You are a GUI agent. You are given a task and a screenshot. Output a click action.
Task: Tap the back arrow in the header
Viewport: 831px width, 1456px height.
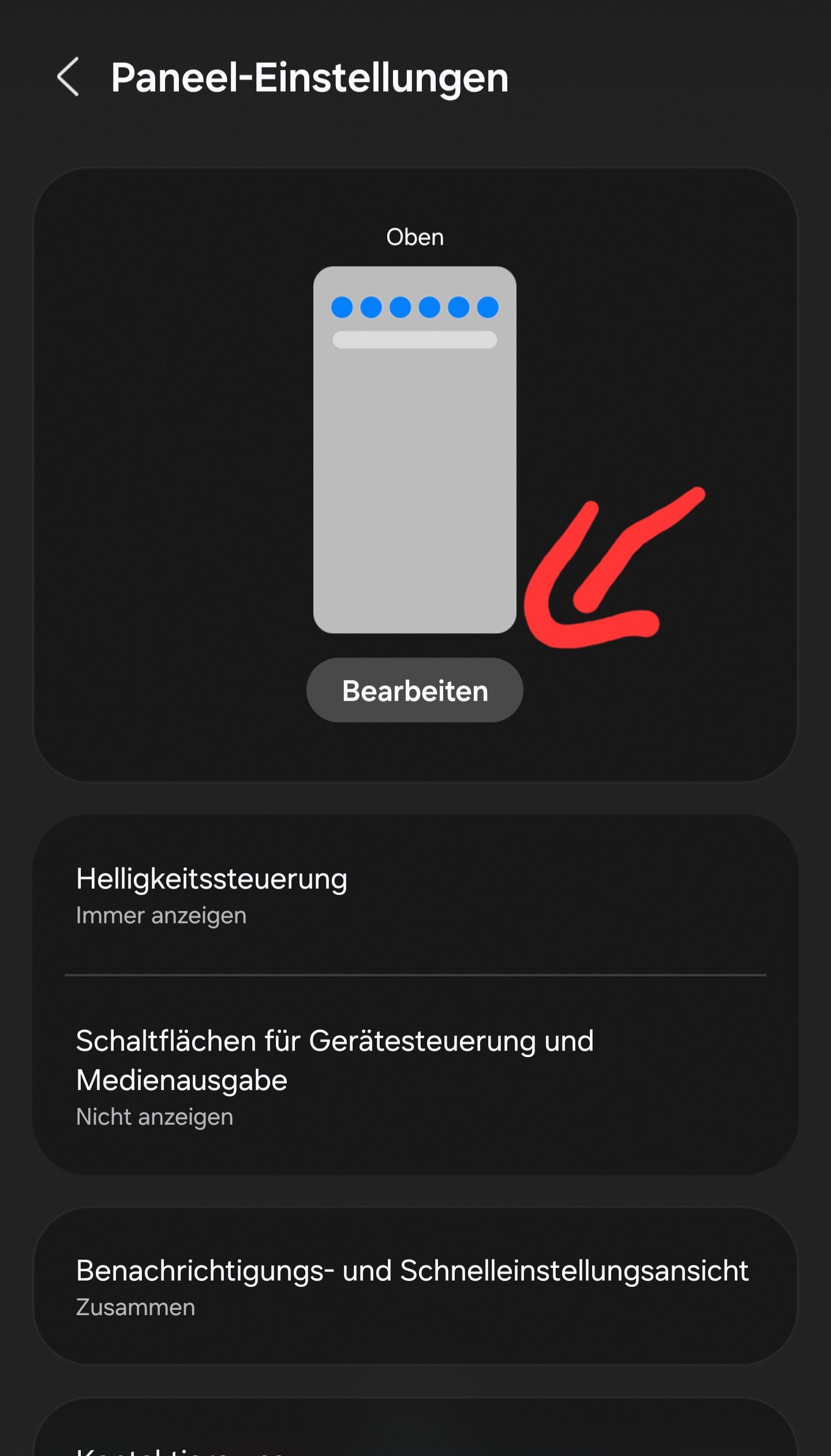69,78
